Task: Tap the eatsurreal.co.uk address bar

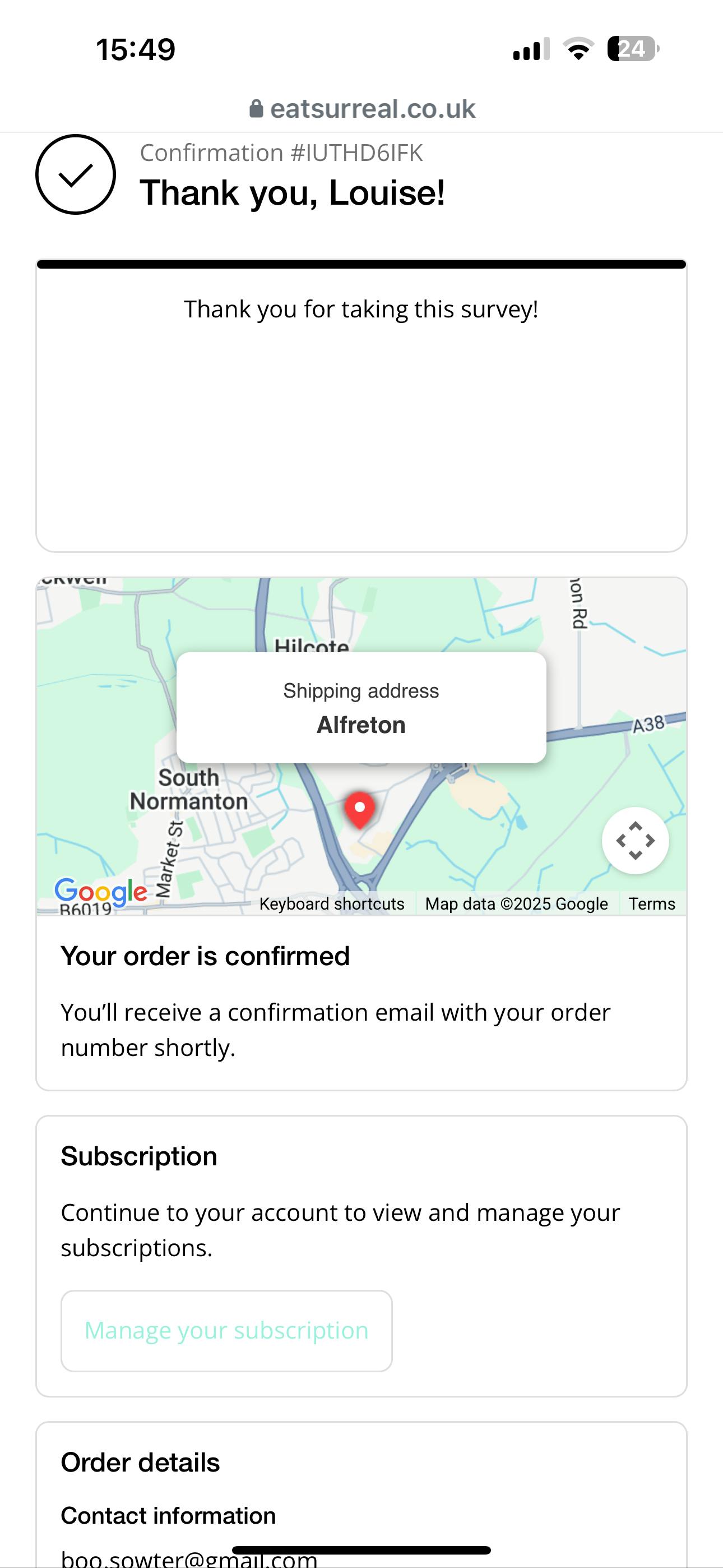Action: pyautogui.click(x=363, y=109)
